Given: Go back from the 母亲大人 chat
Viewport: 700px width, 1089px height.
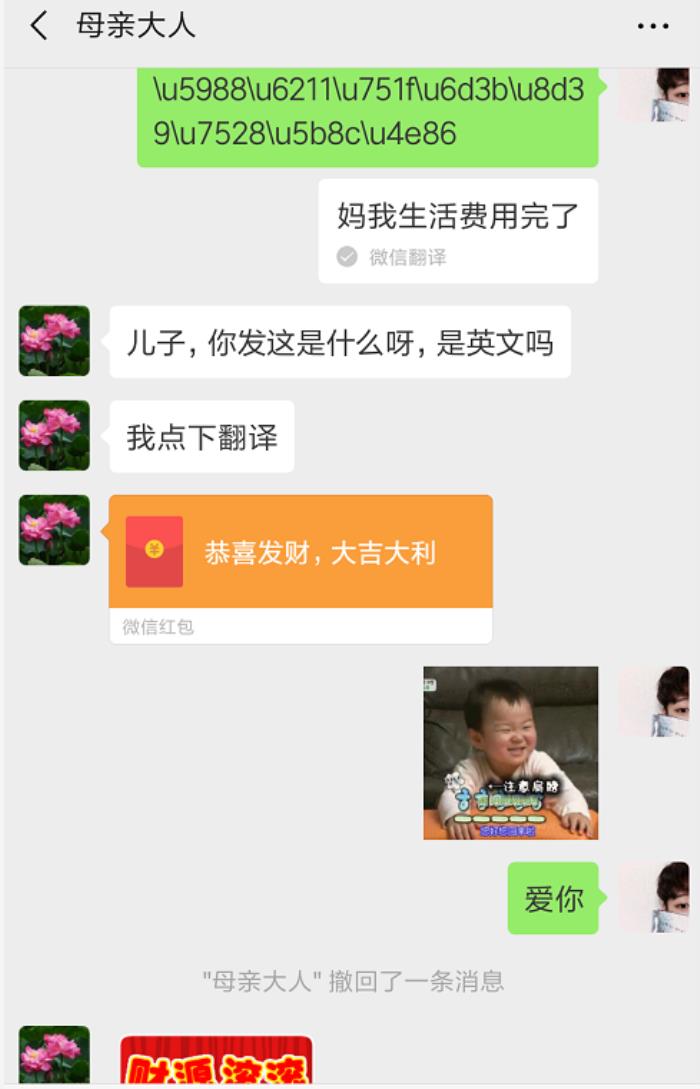Looking at the screenshot, I should point(39,27).
